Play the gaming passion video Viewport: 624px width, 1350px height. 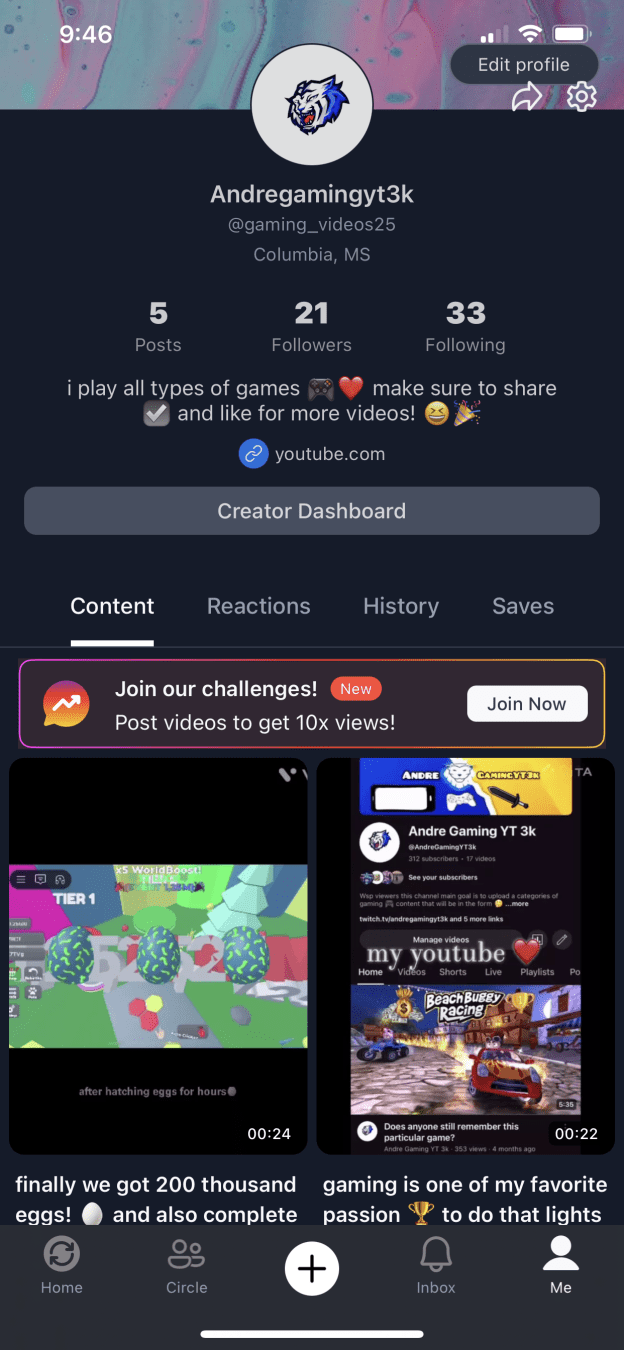(x=465, y=955)
